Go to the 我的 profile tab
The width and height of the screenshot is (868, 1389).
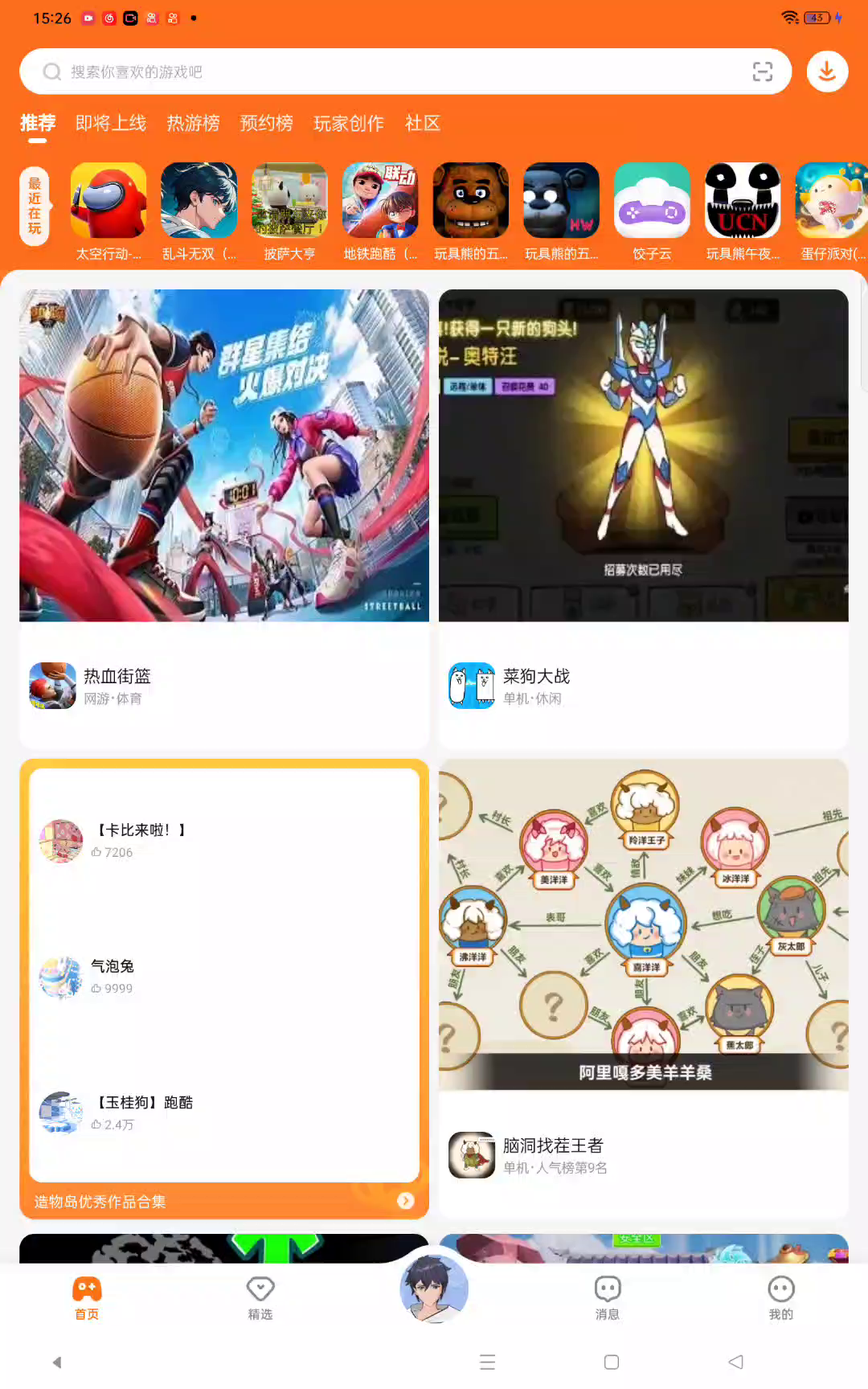pyautogui.click(x=780, y=1297)
